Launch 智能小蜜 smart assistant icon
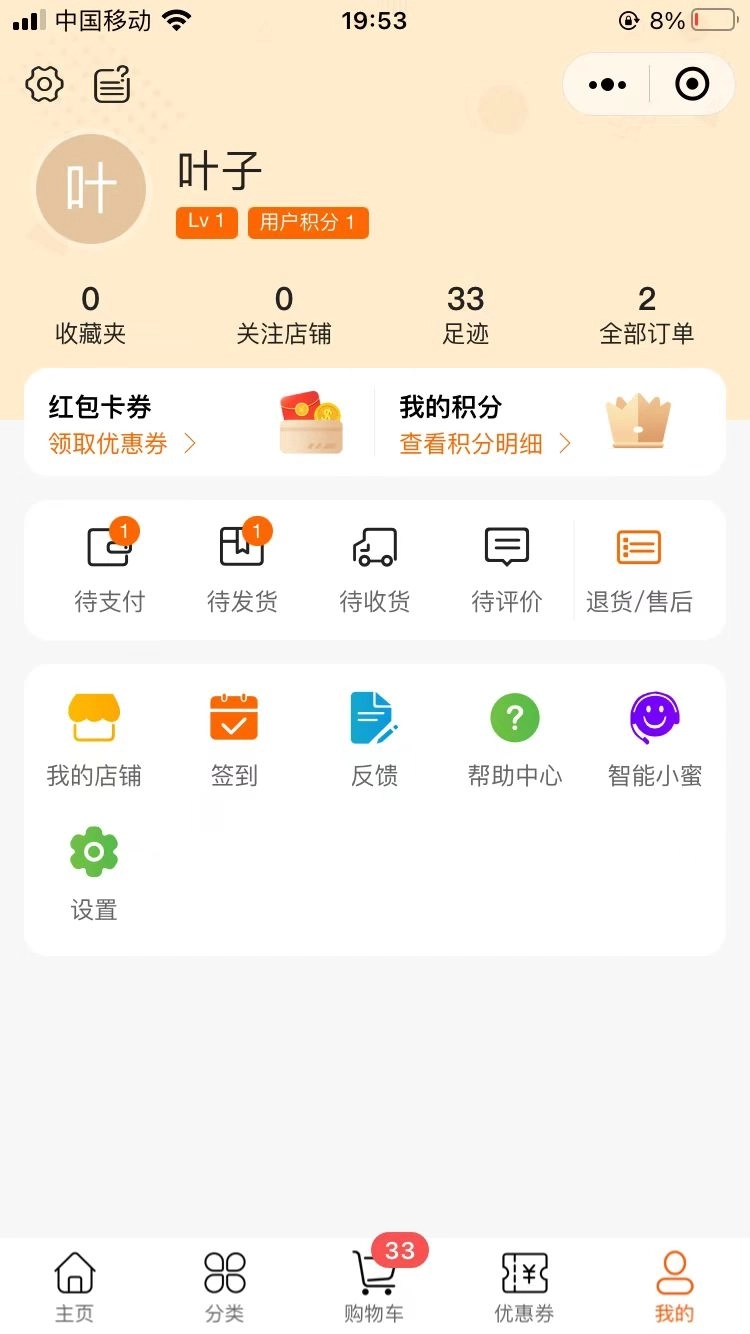This screenshot has width=750, height=1334. (x=654, y=718)
